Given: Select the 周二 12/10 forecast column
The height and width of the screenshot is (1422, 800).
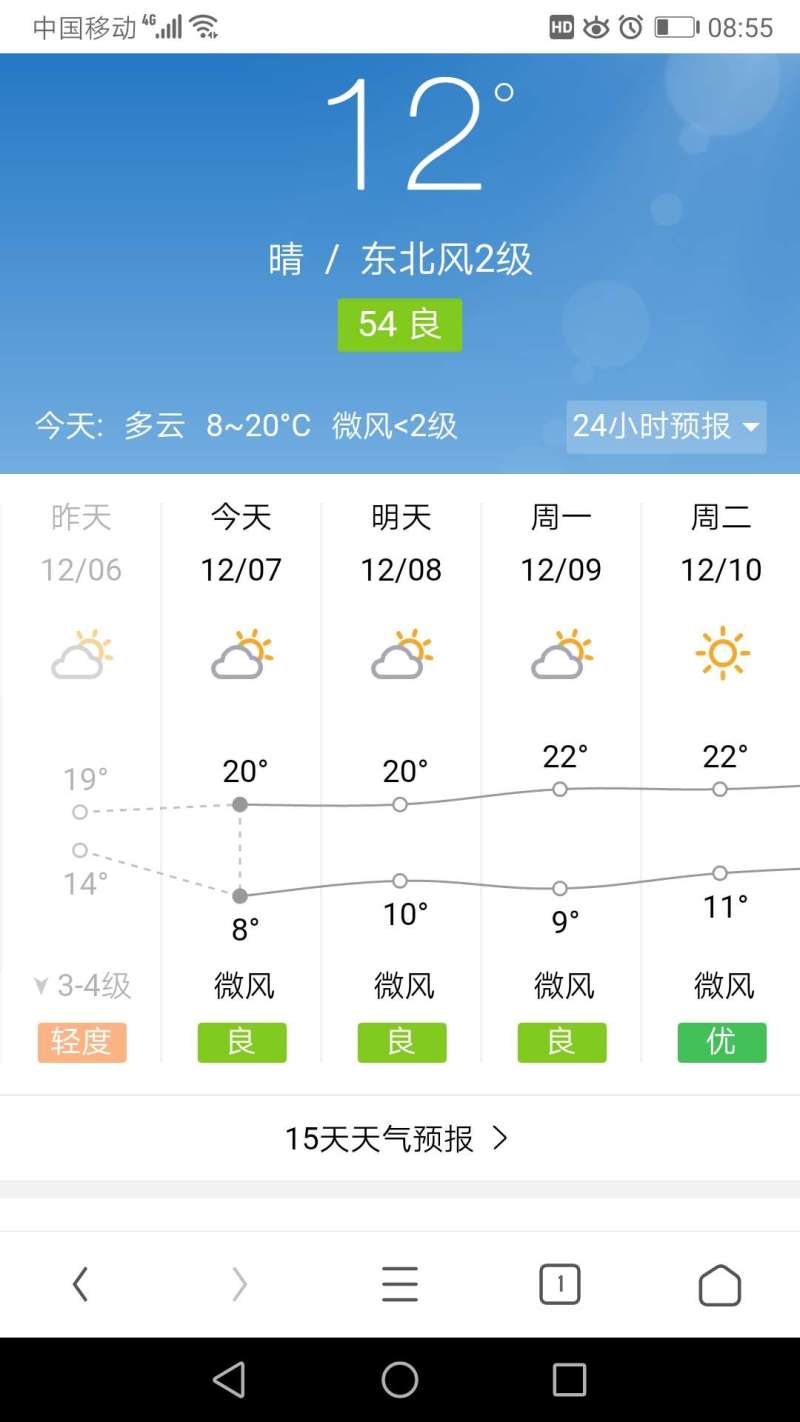Looking at the screenshot, I should click(x=721, y=782).
